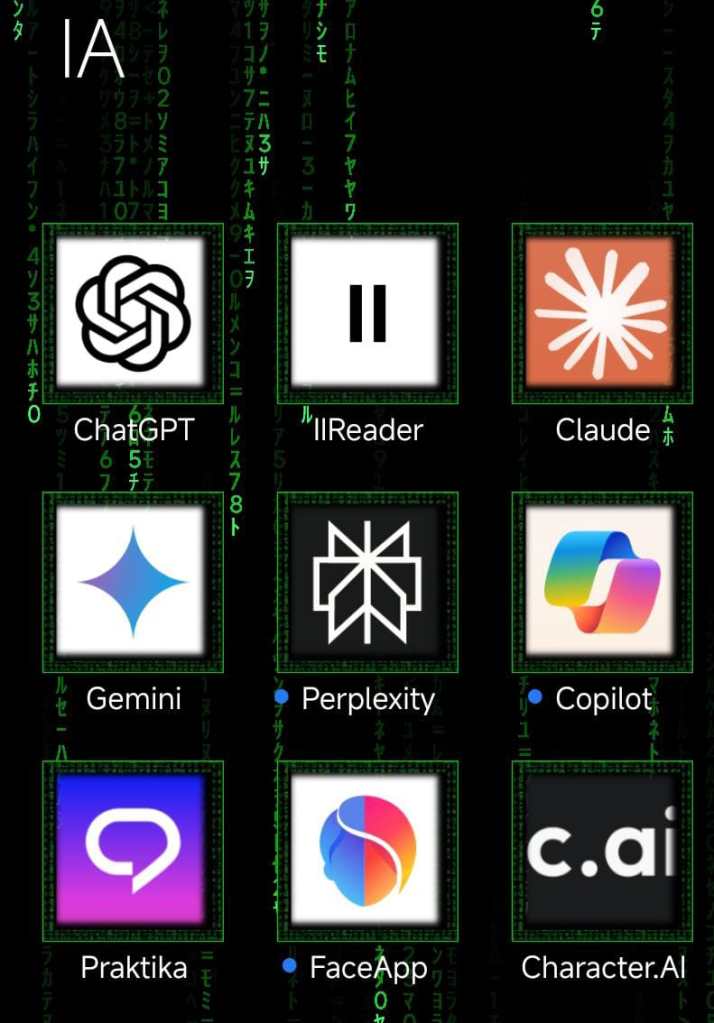Launch the Gemini app

point(133,581)
